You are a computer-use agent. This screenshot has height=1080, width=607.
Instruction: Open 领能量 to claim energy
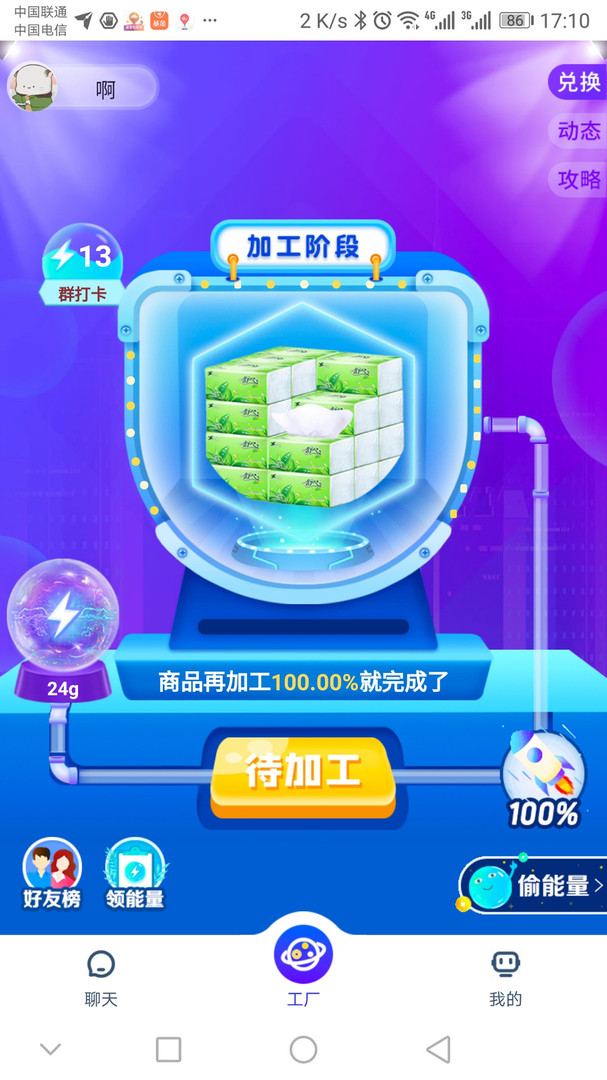[135, 874]
